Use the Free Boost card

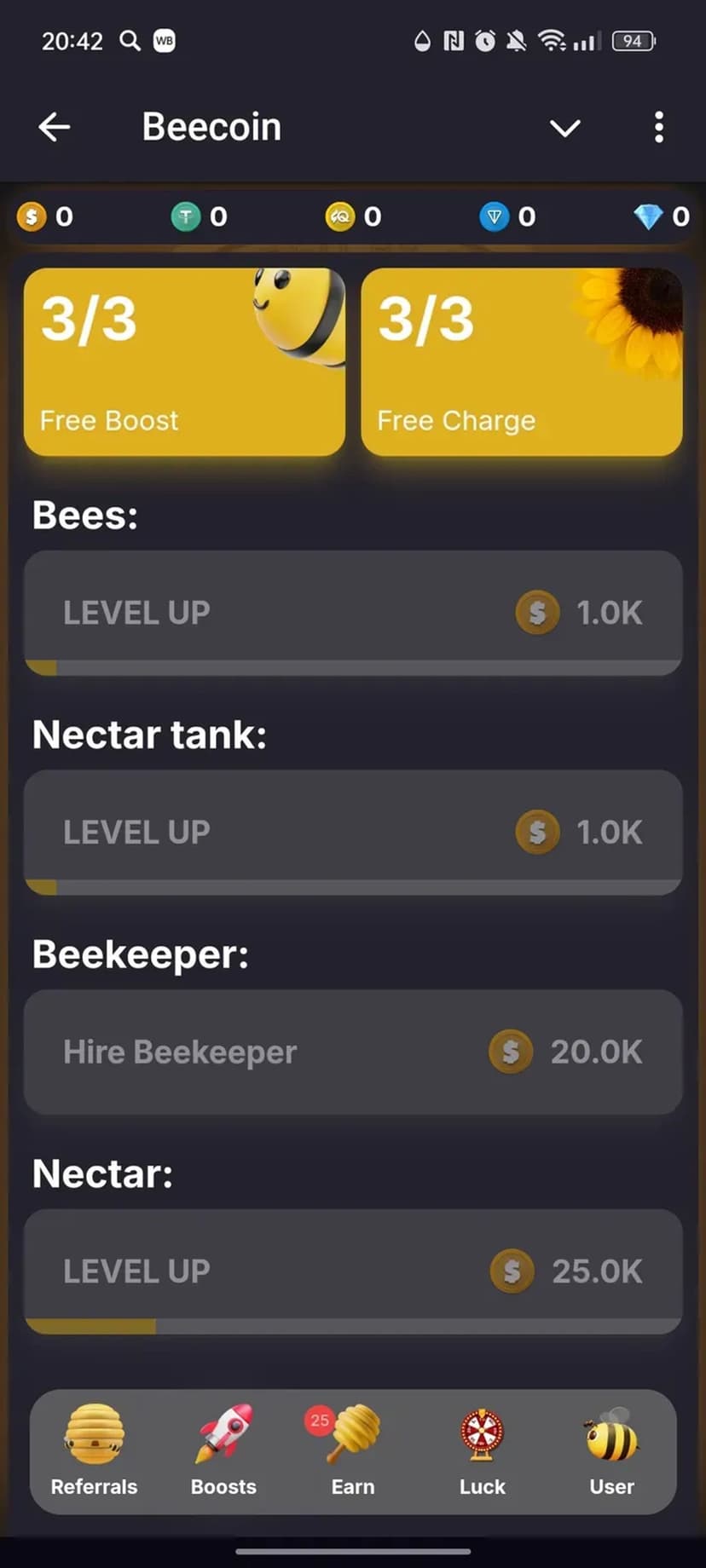(184, 361)
